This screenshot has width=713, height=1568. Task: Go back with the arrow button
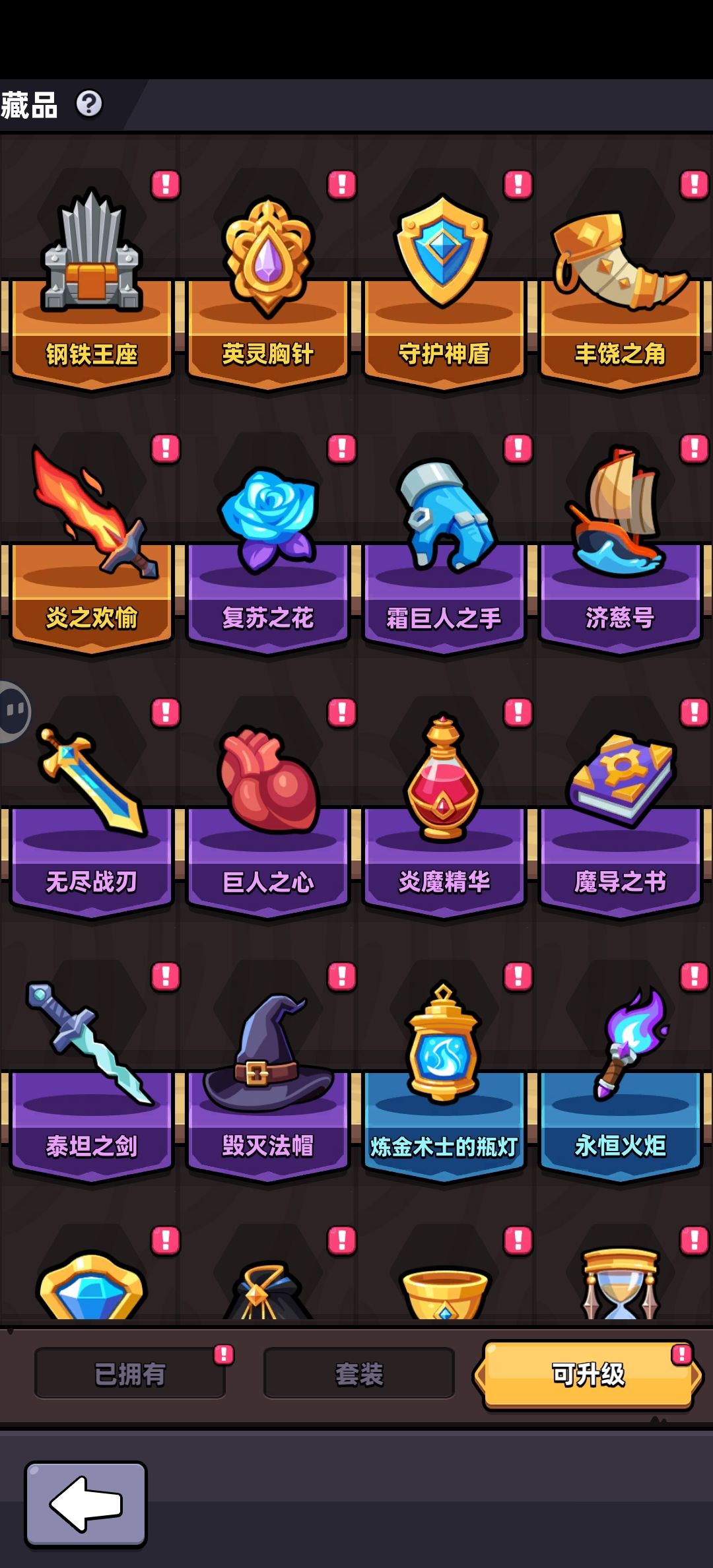coord(86,1504)
